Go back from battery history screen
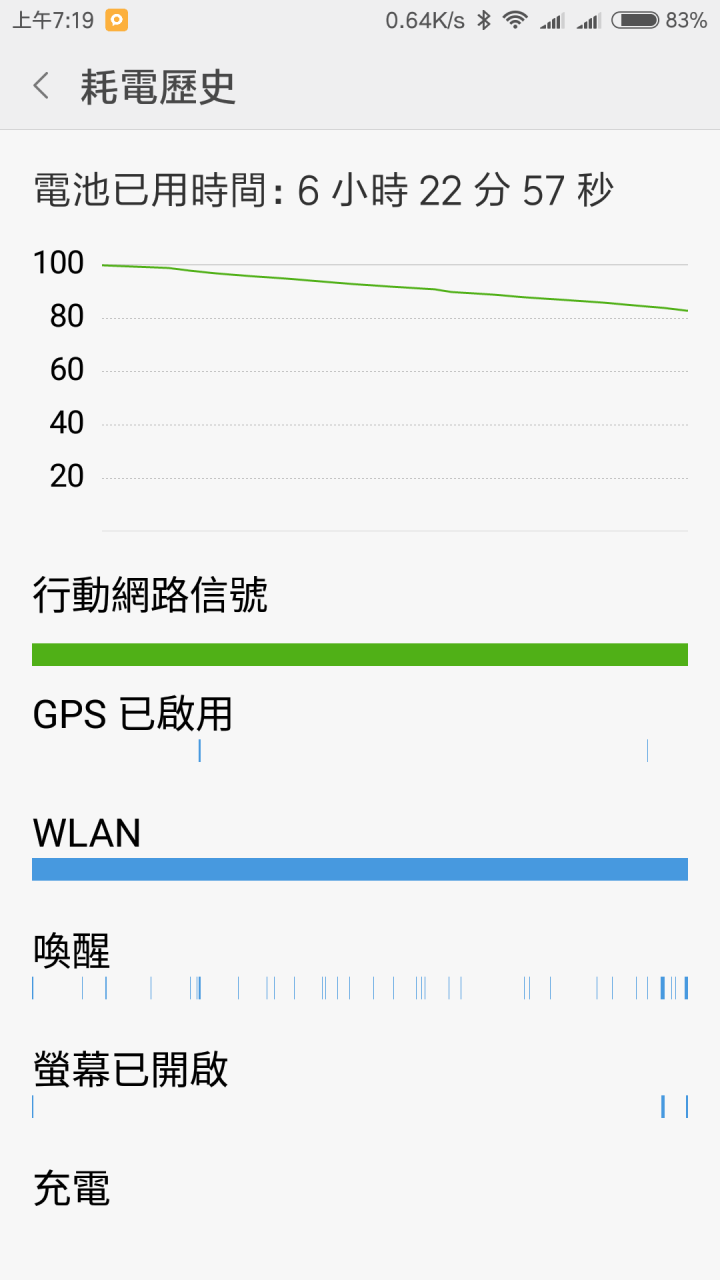 click(x=41, y=86)
